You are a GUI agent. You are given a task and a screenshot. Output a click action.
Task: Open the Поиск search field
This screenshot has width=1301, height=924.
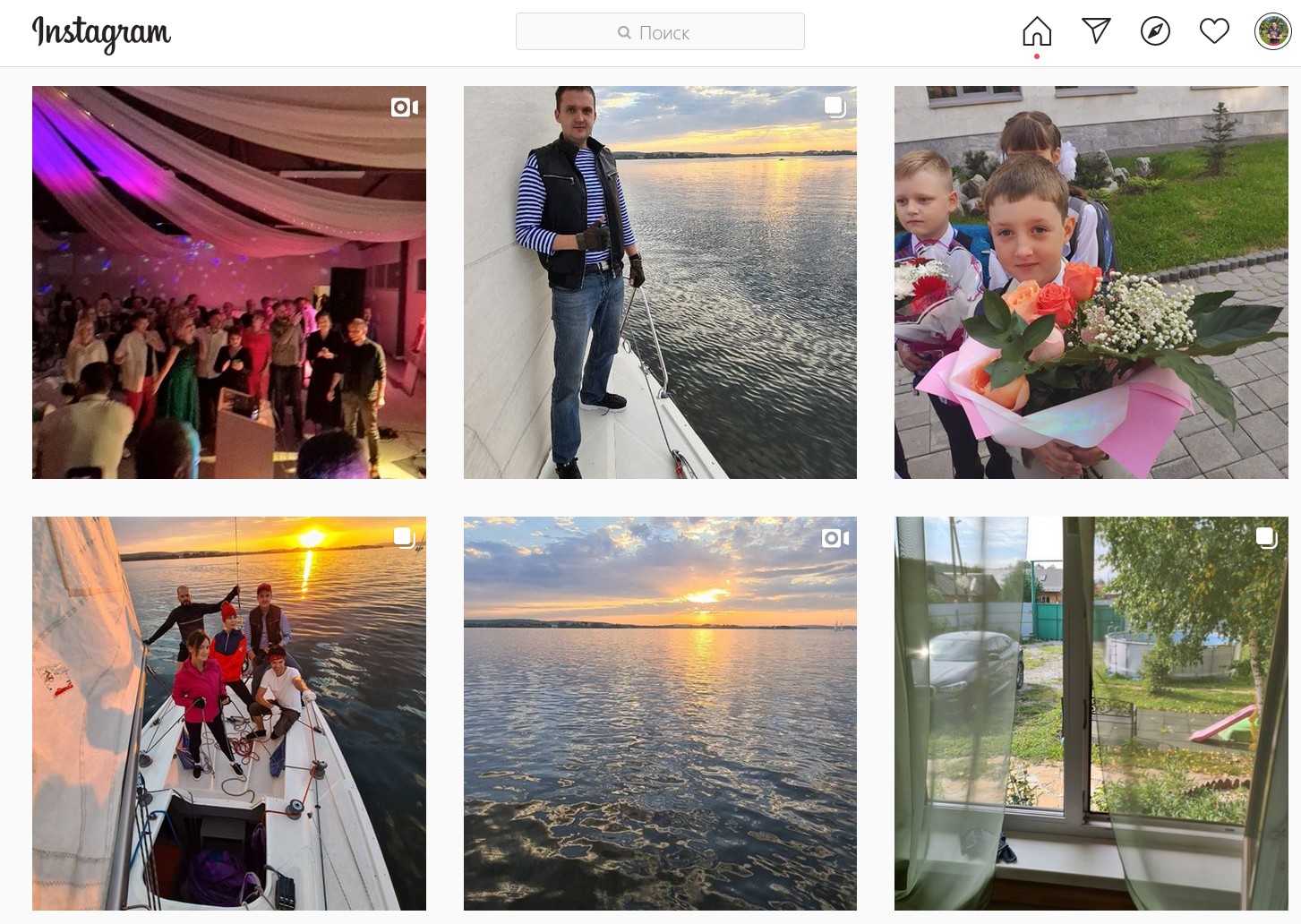(x=660, y=32)
